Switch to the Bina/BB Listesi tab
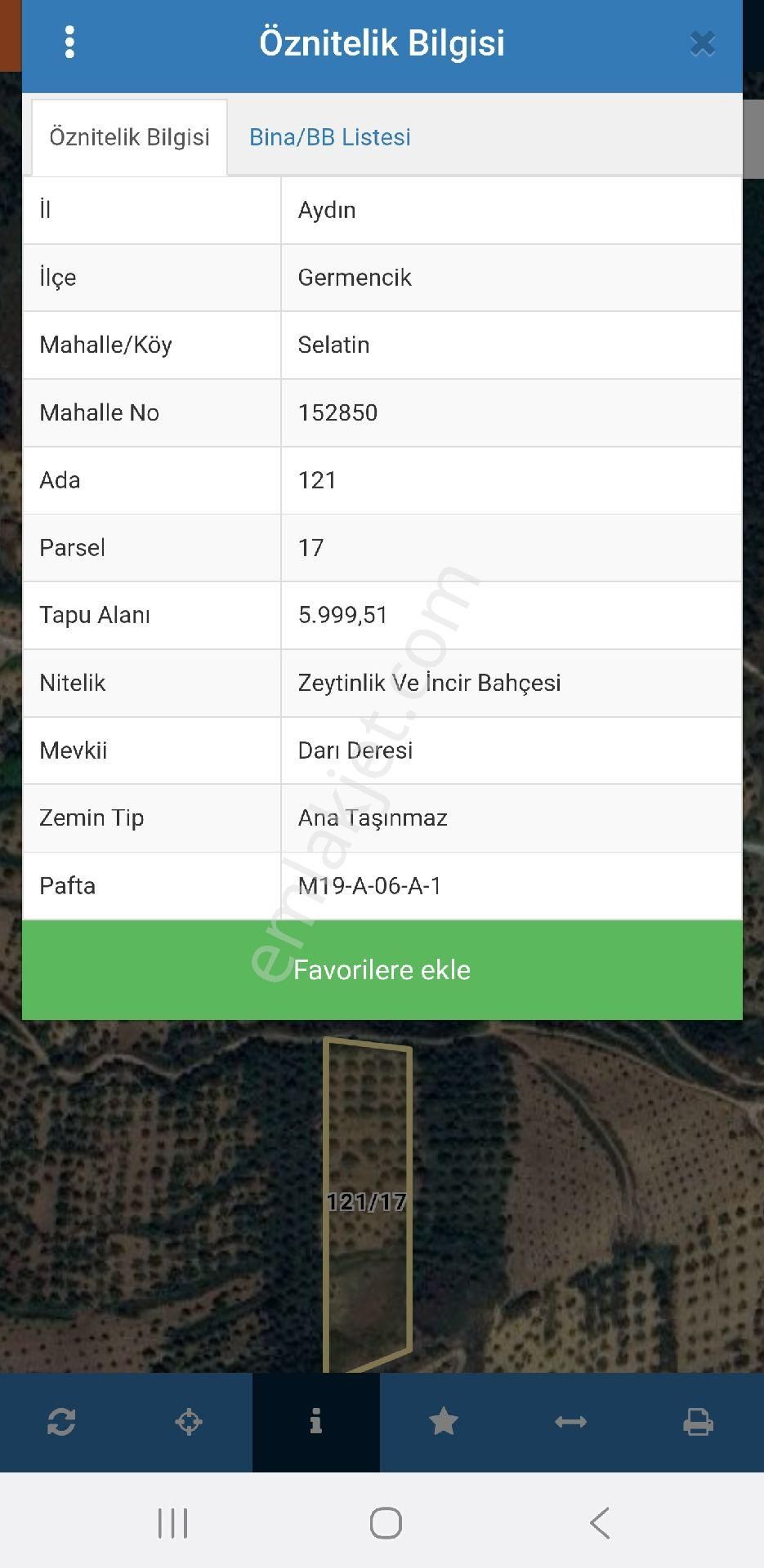Screen dimensions: 764x1568 tap(330, 136)
